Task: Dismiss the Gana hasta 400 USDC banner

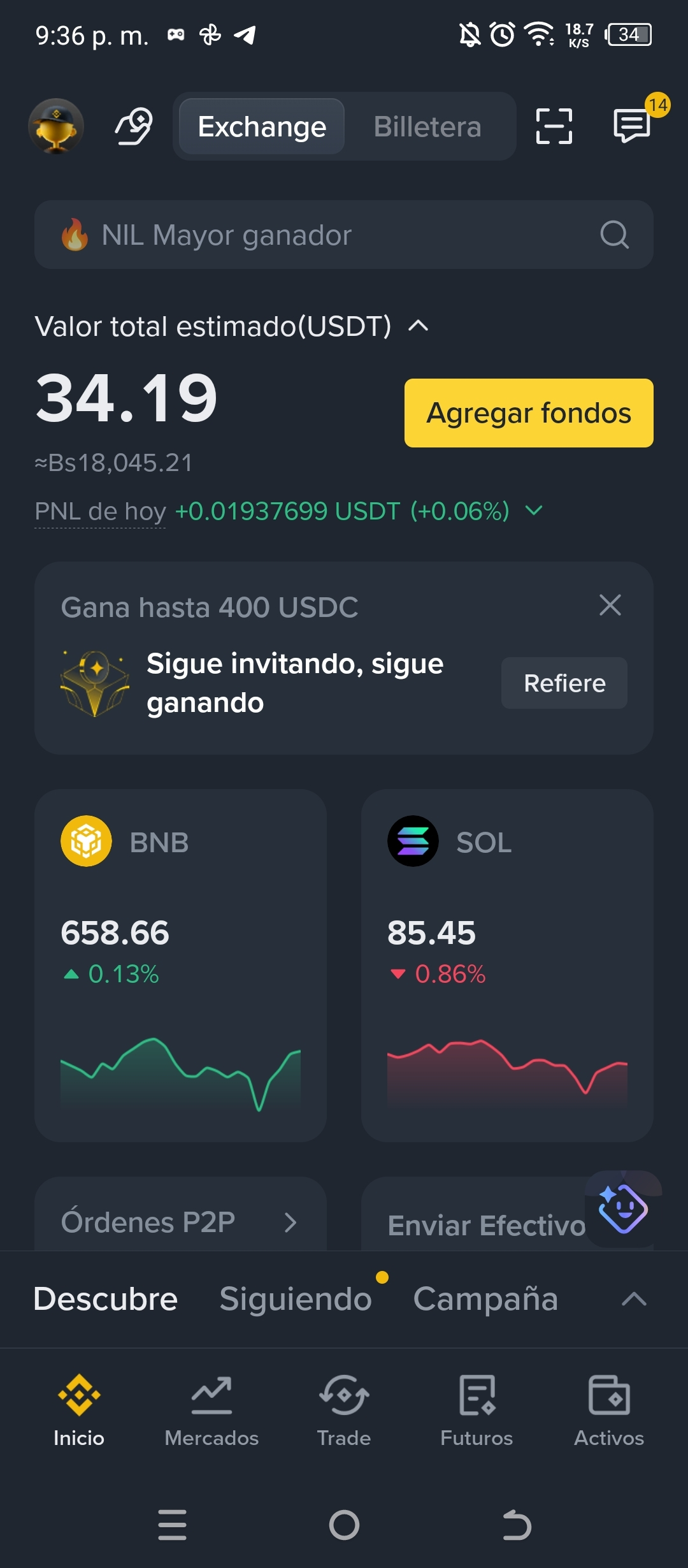Action: point(610,605)
